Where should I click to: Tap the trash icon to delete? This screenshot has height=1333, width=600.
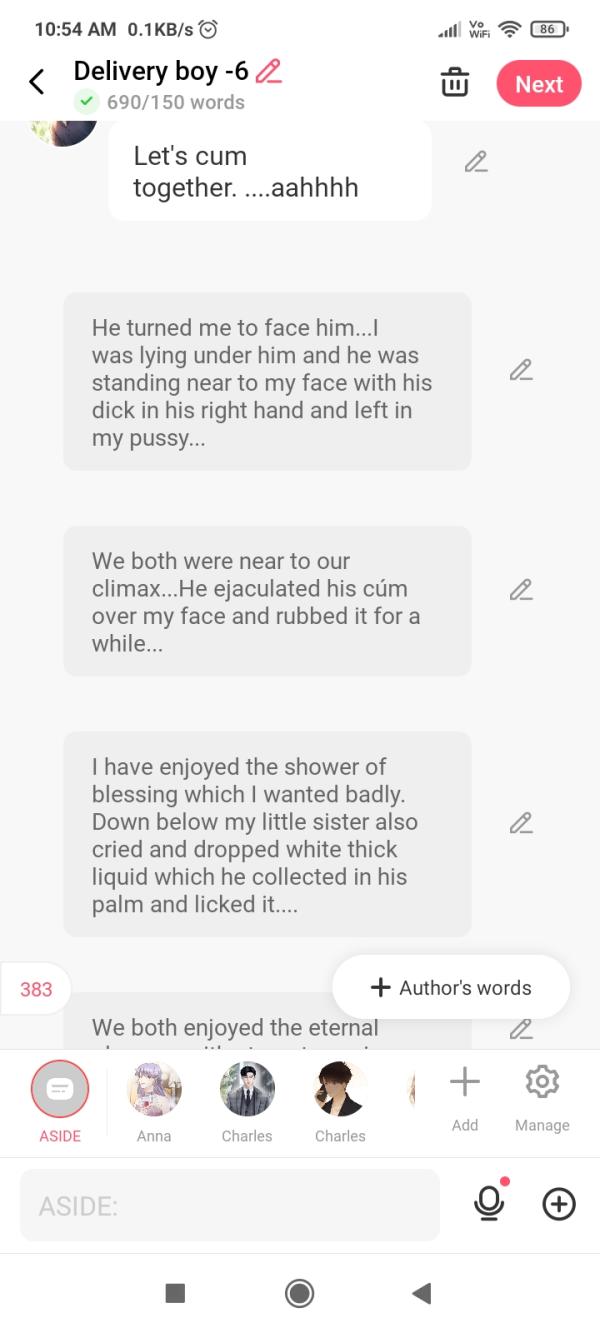(x=455, y=83)
